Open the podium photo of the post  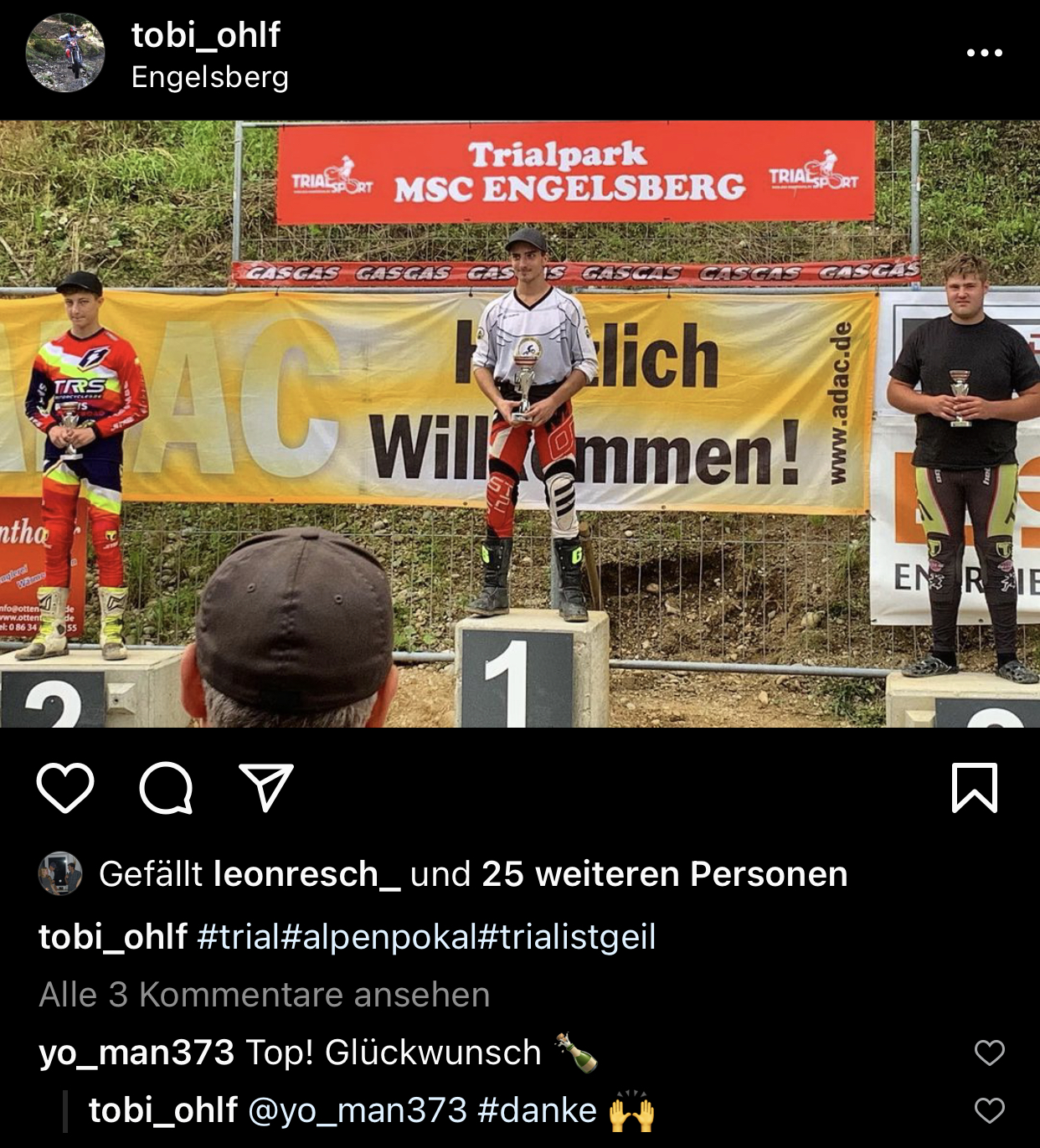tap(519, 423)
